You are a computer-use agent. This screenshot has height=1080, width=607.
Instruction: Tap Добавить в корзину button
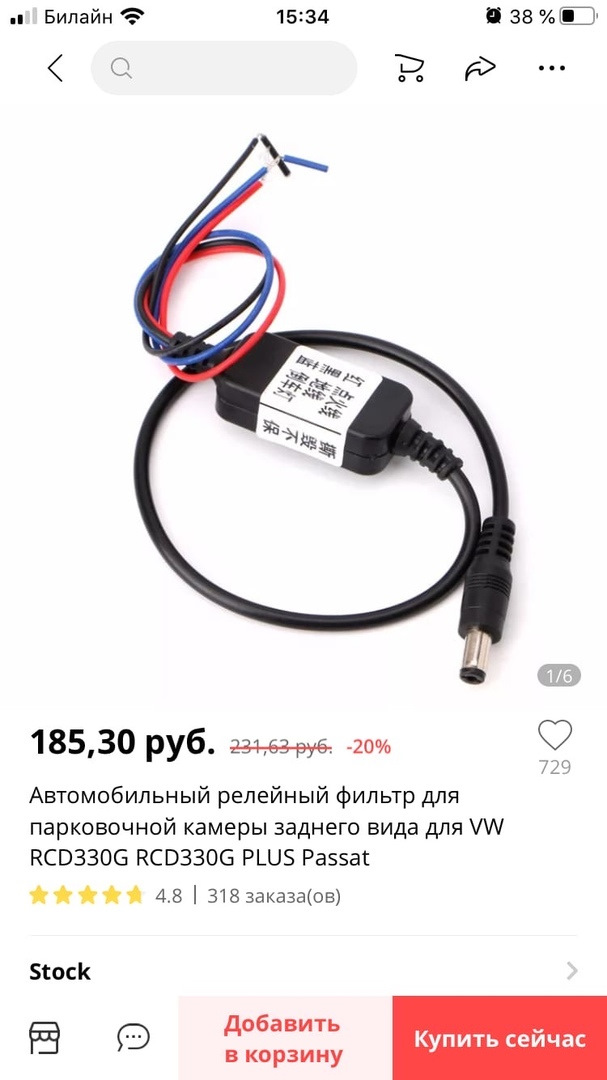pyautogui.click(x=284, y=1038)
